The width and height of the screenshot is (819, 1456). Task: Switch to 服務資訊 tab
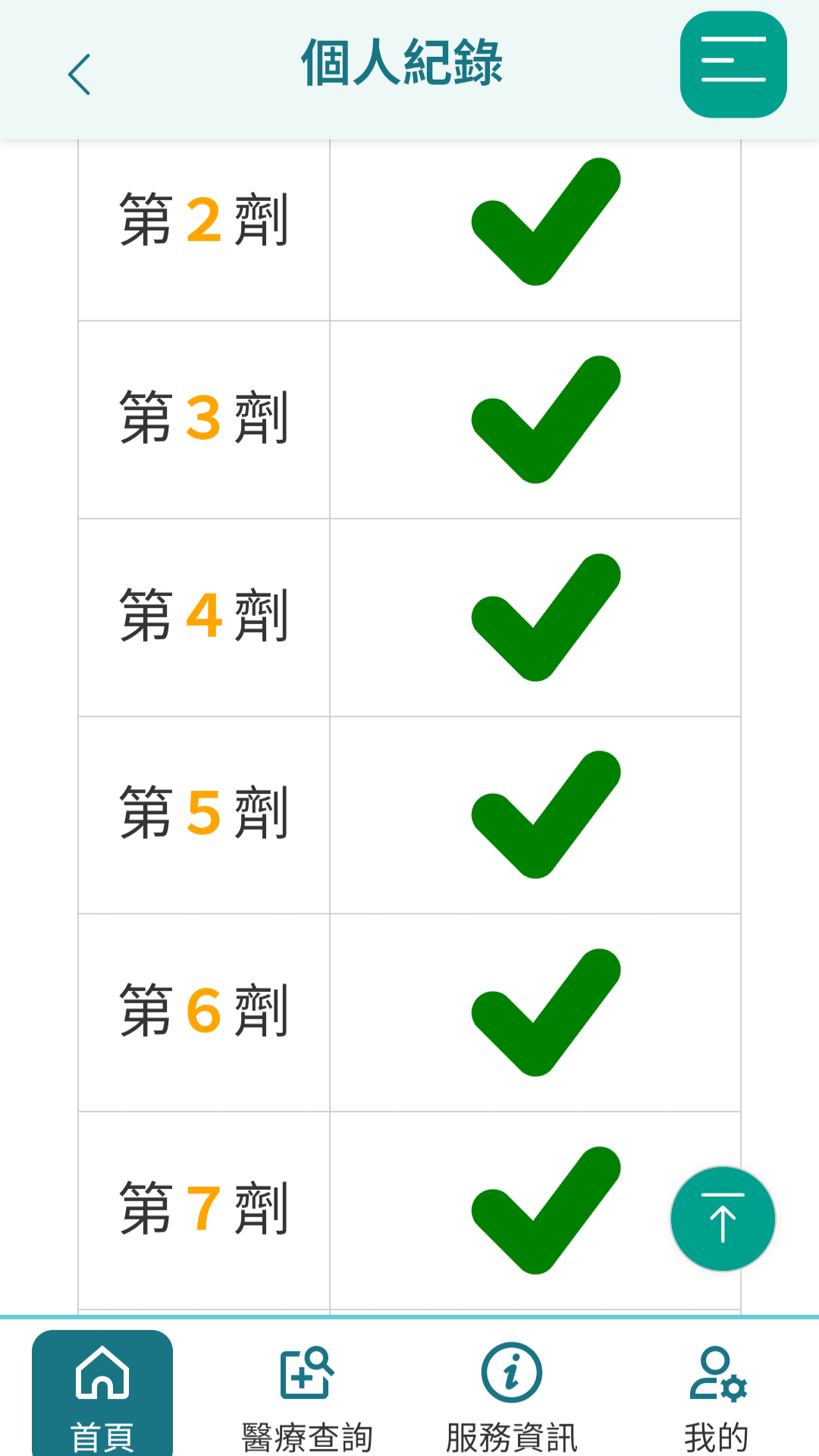pos(511,1395)
